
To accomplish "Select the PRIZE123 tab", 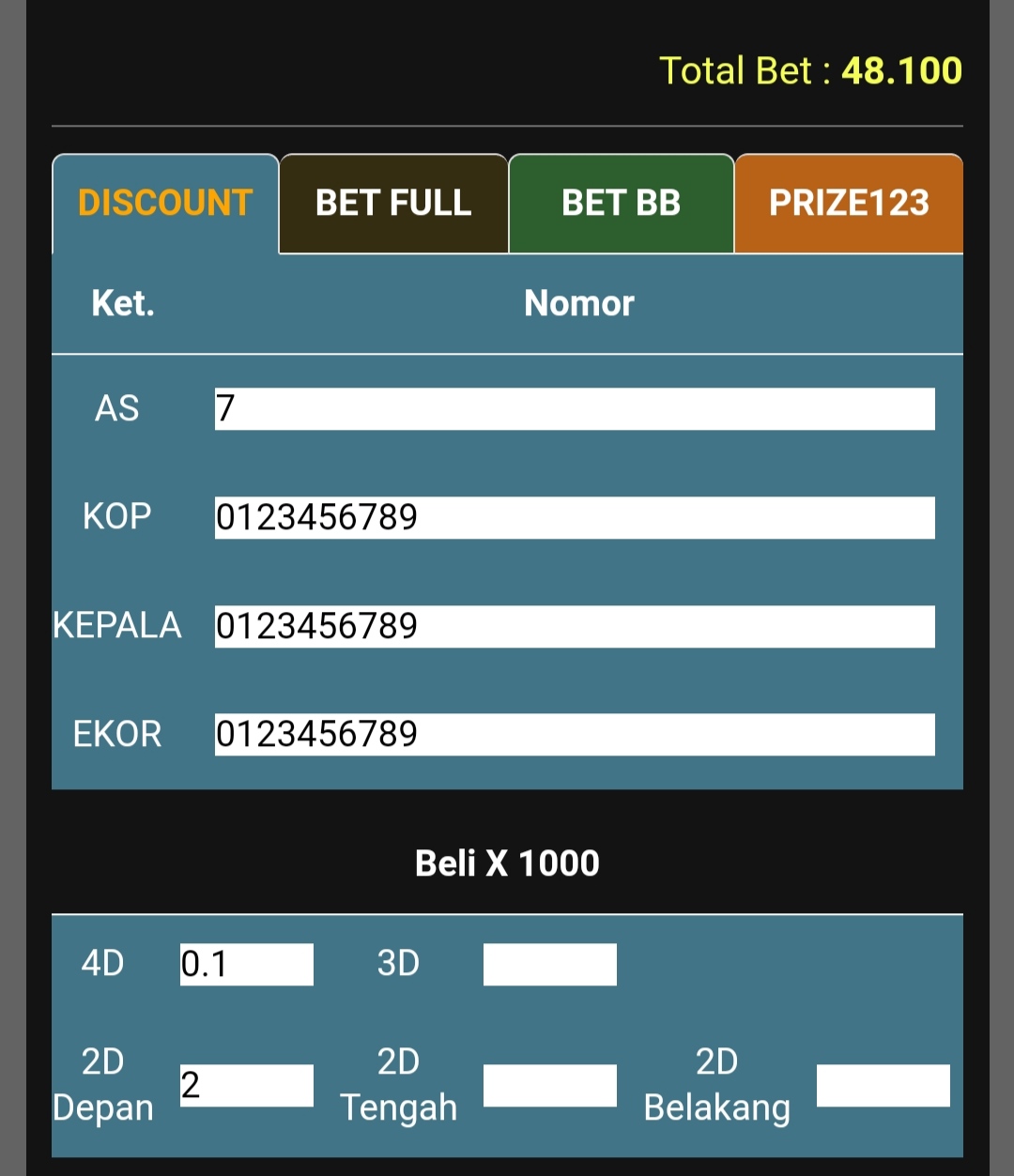I will point(849,204).
